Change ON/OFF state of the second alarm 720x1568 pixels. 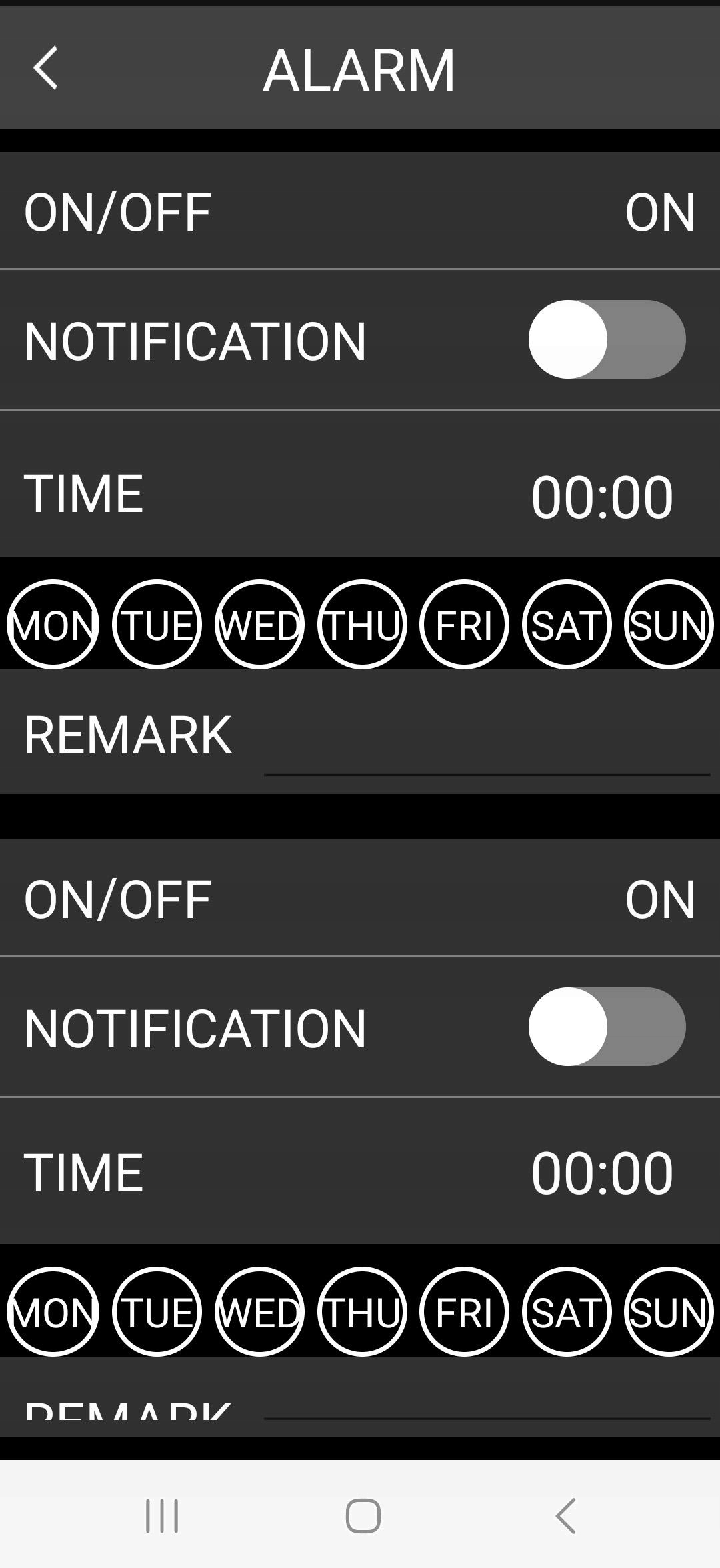(360, 899)
